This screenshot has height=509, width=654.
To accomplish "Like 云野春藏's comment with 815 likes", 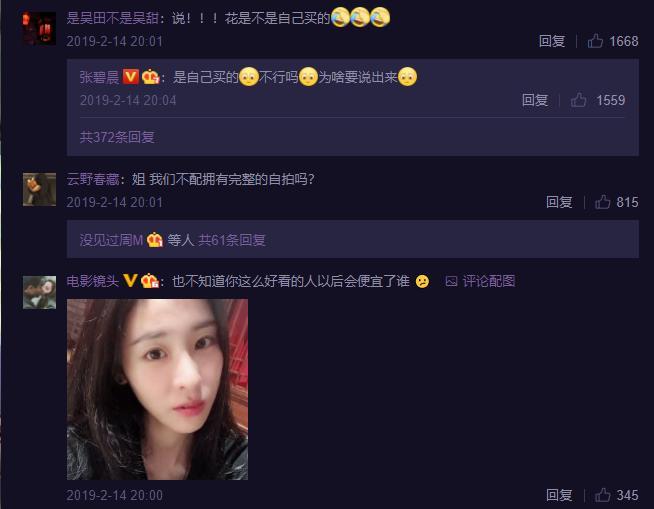I will (602, 202).
